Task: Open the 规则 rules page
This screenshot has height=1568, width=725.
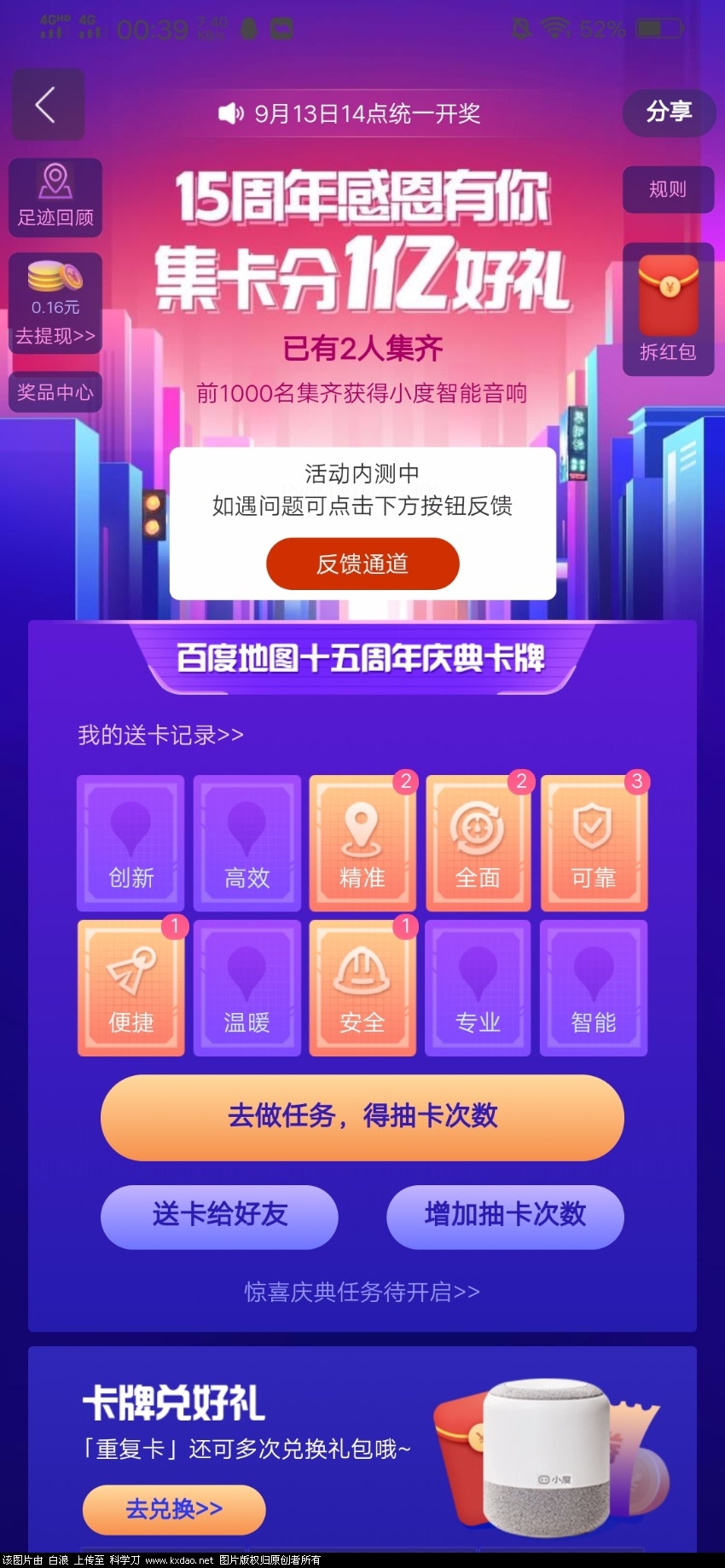Action: point(667,189)
